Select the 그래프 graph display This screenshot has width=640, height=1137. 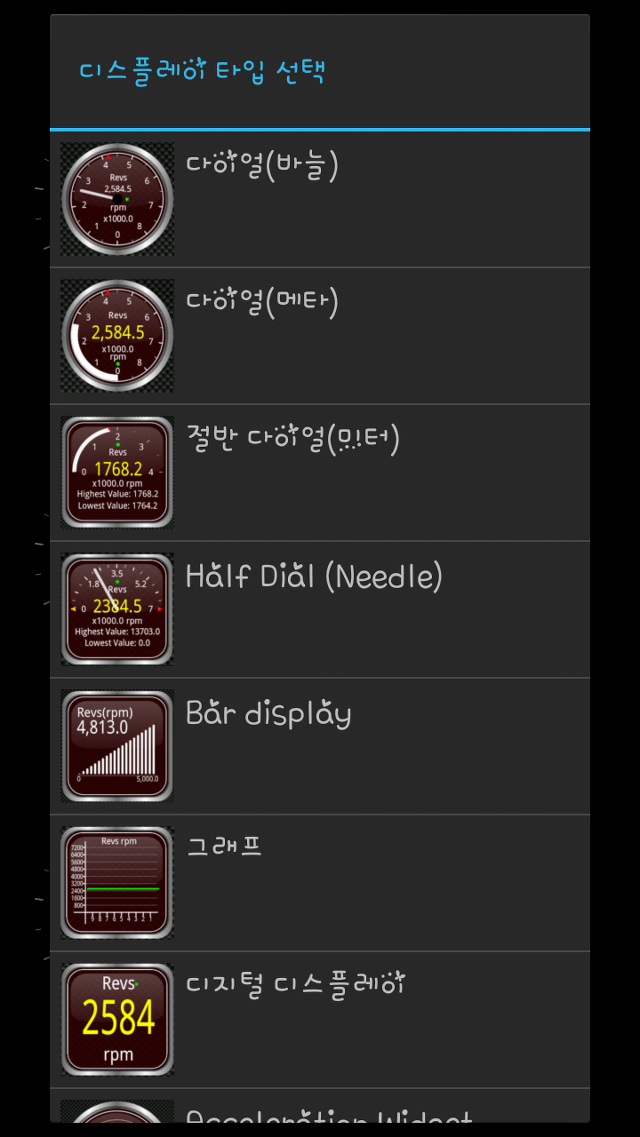tap(320, 883)
